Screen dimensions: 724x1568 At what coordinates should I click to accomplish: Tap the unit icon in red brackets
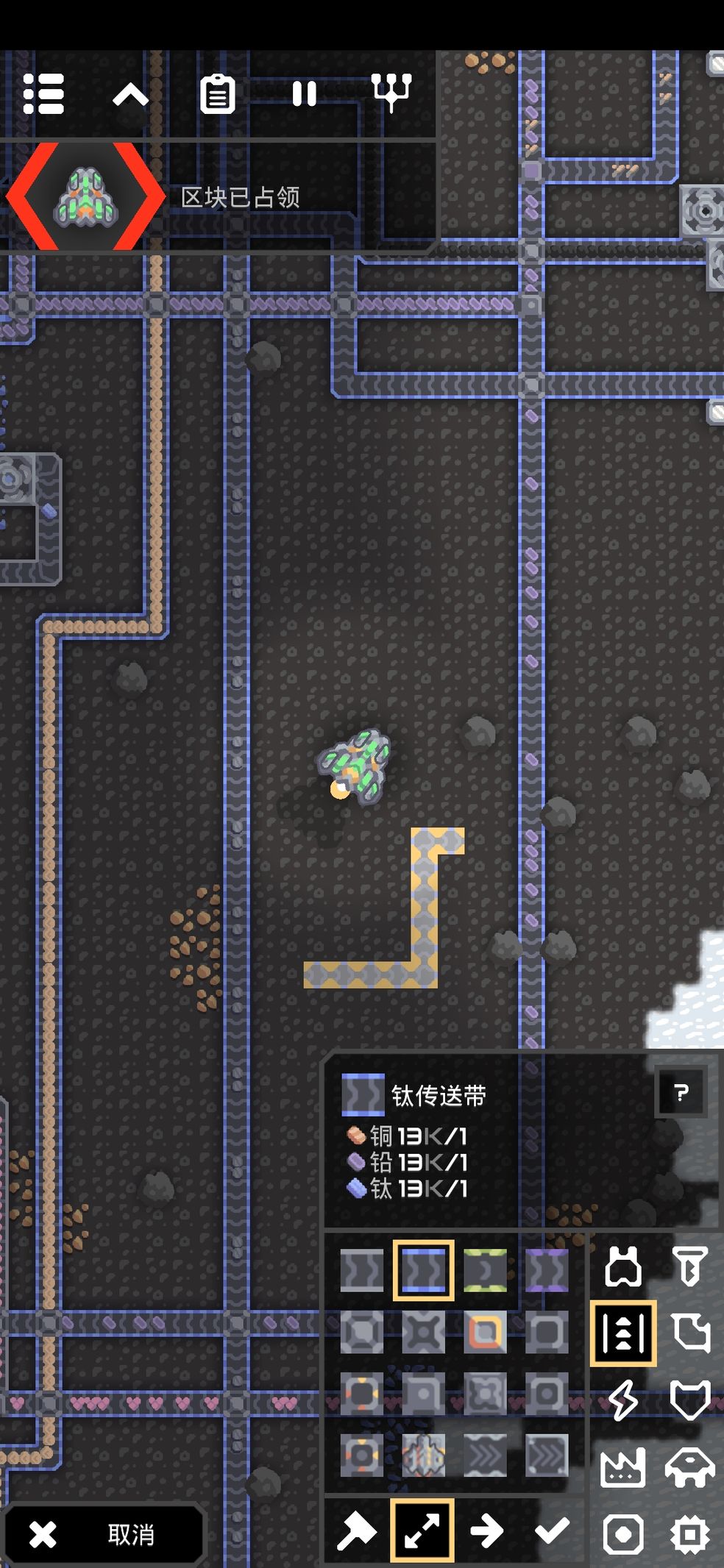click(86, 197)
